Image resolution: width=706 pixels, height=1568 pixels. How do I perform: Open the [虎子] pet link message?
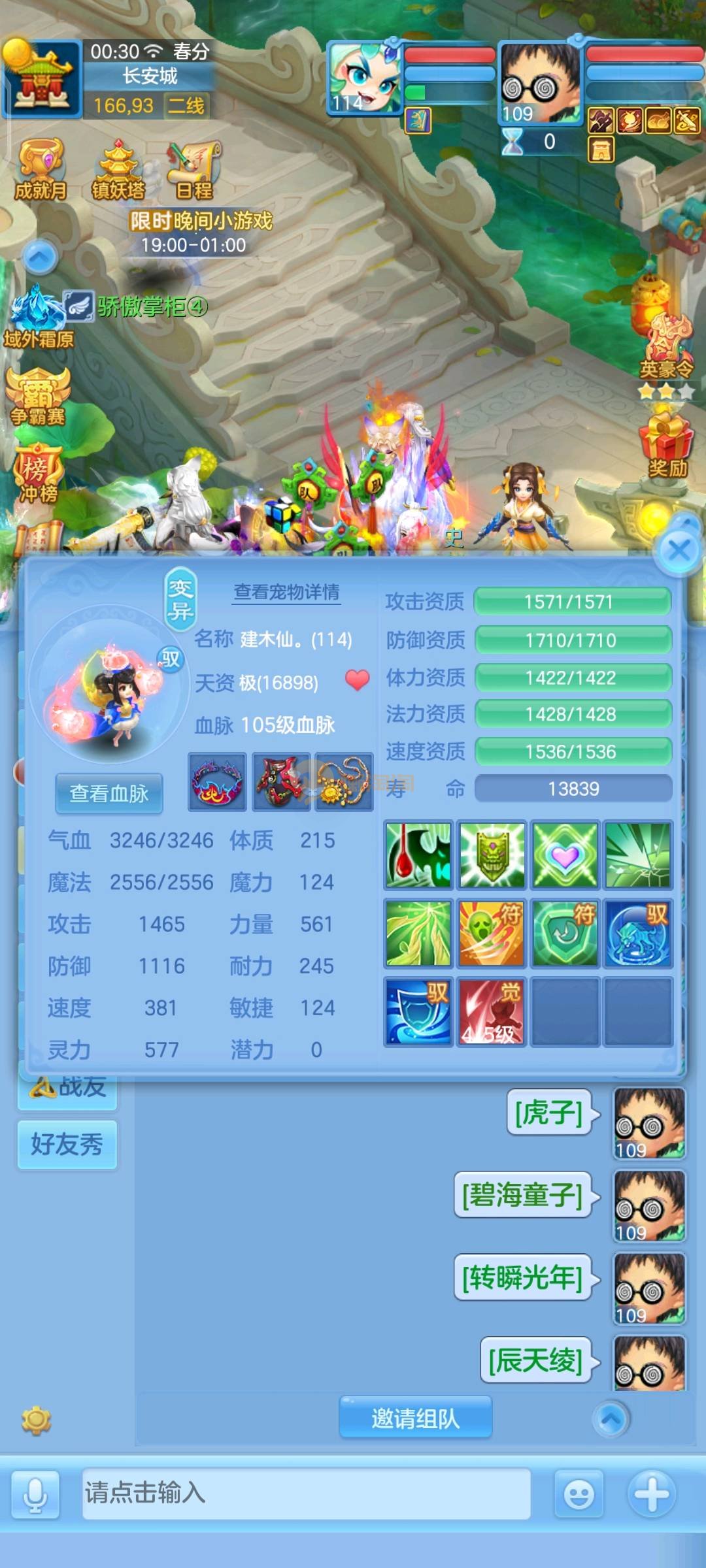(x=549, y=1112)
